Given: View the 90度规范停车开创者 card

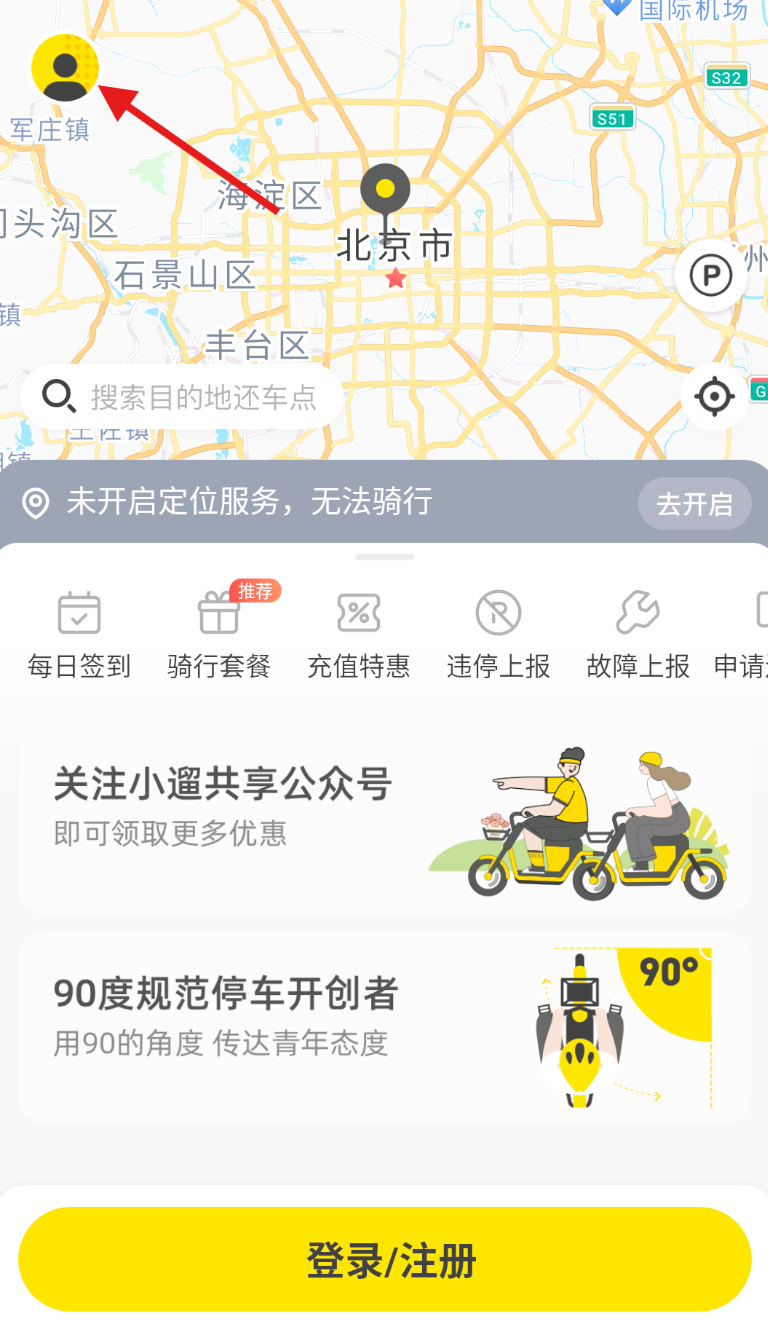Looking at the screenshot, I should [384, 1028].
